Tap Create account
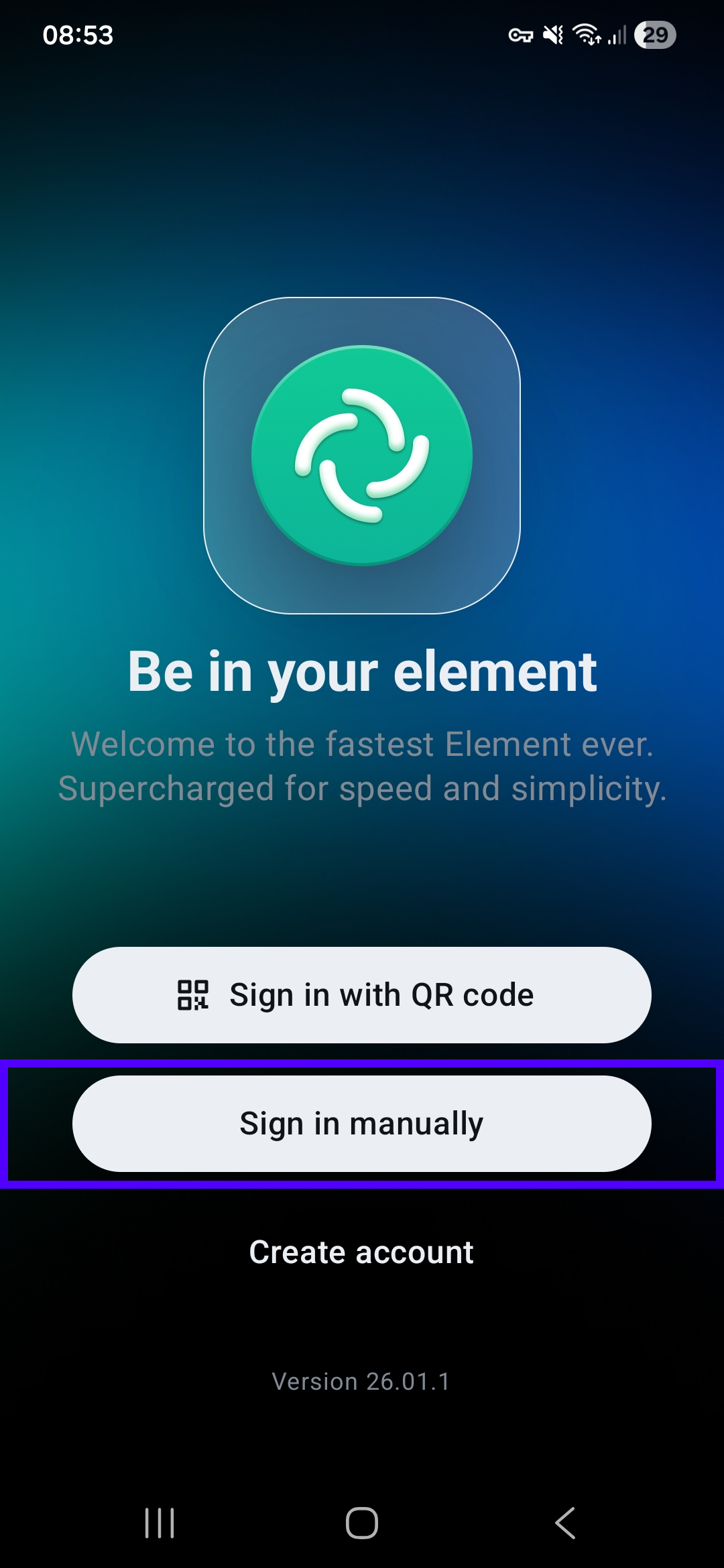This screenshot has width=724, height=1568. [x=362, y=1252]
